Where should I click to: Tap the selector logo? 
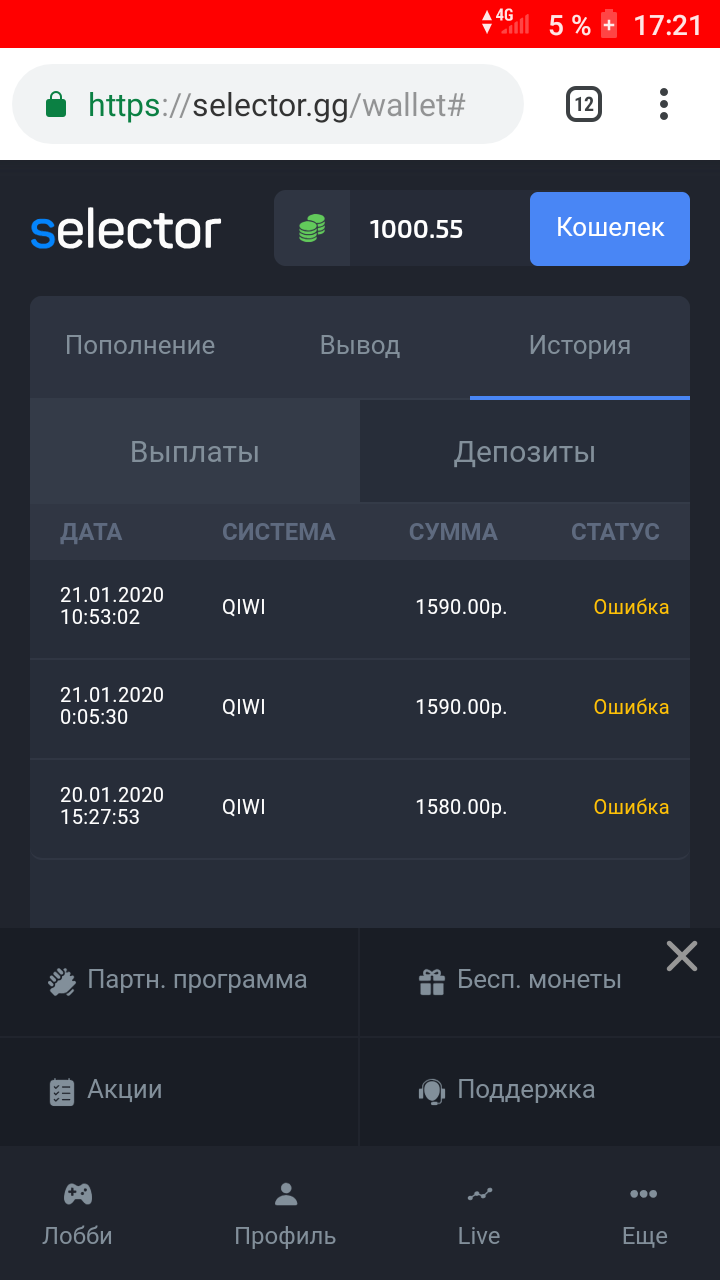[x=125, y=230]
